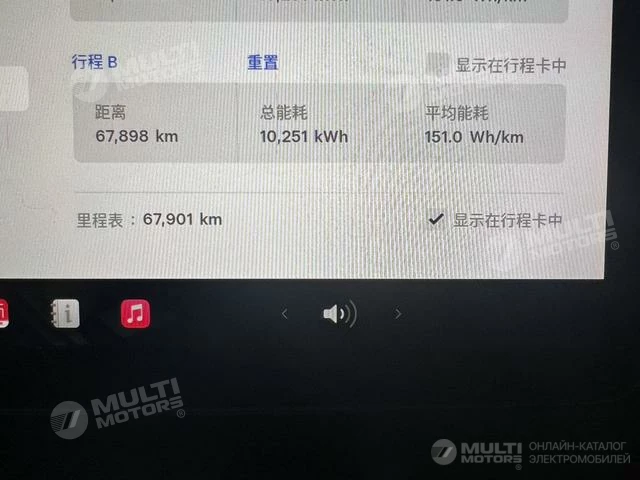Uncheck 显示在行程卡中 next to 里程表

[x=435, y=220]
